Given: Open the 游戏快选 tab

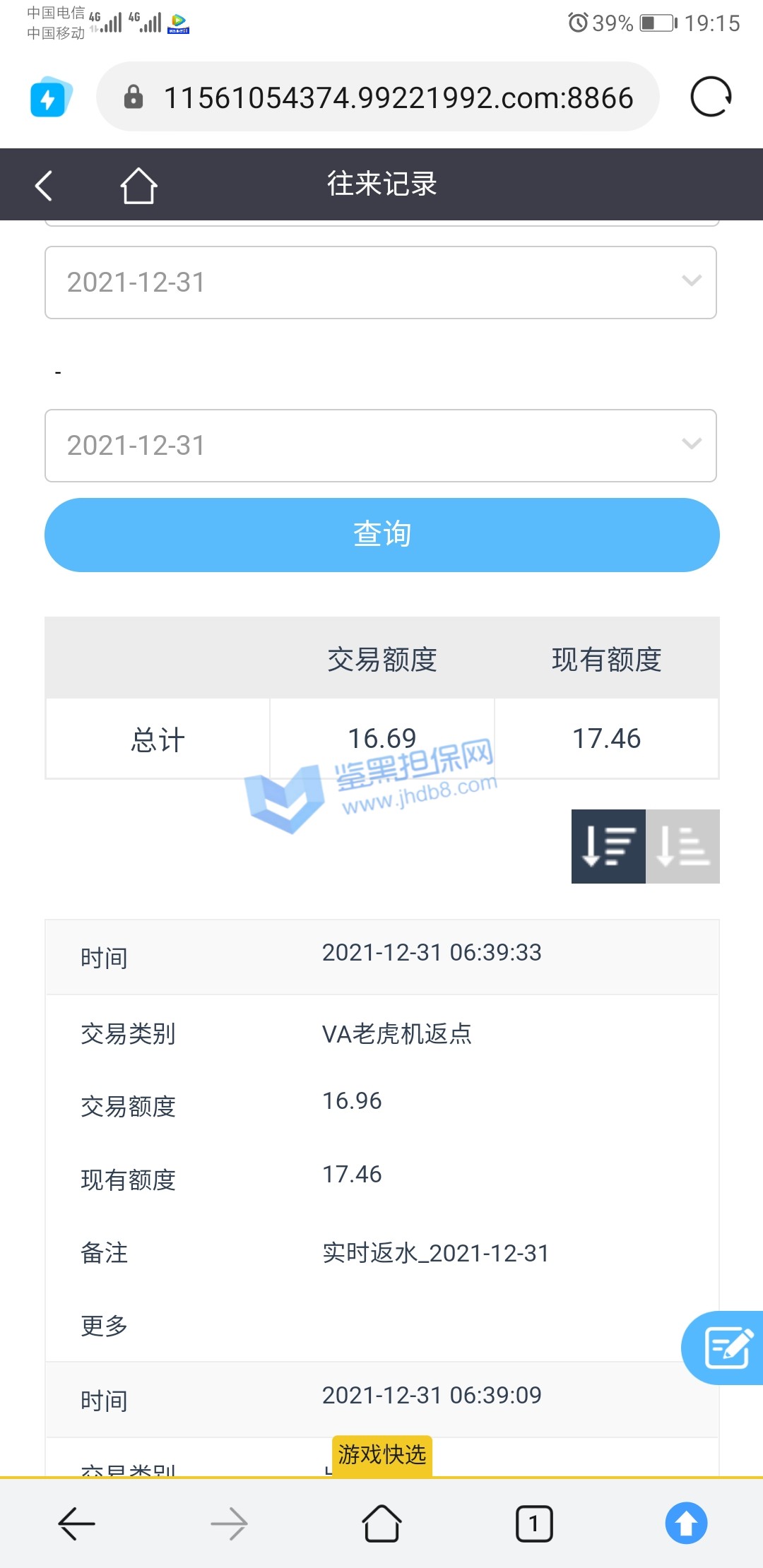Looking at the screenshot, I should [x=381, y=1455].
